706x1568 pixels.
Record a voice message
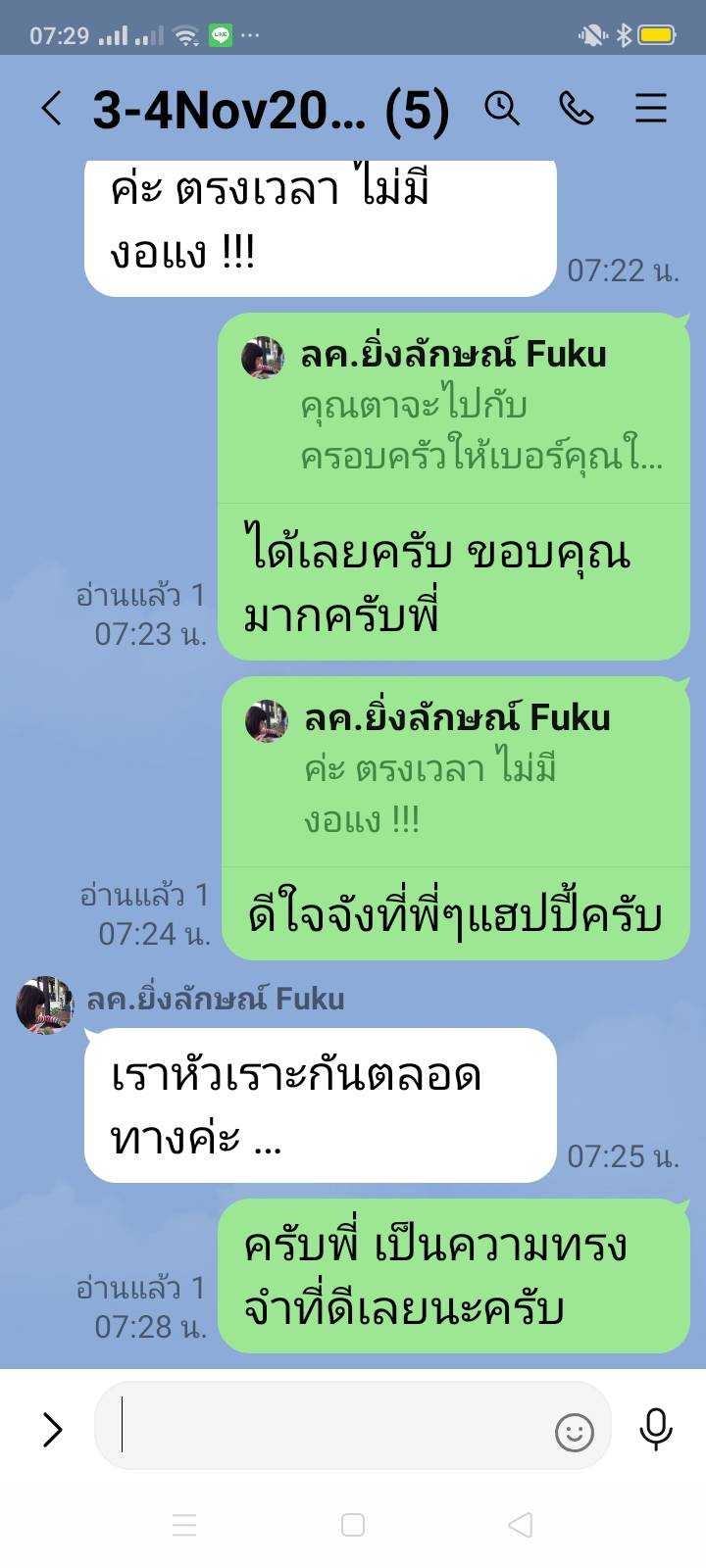655,1429
